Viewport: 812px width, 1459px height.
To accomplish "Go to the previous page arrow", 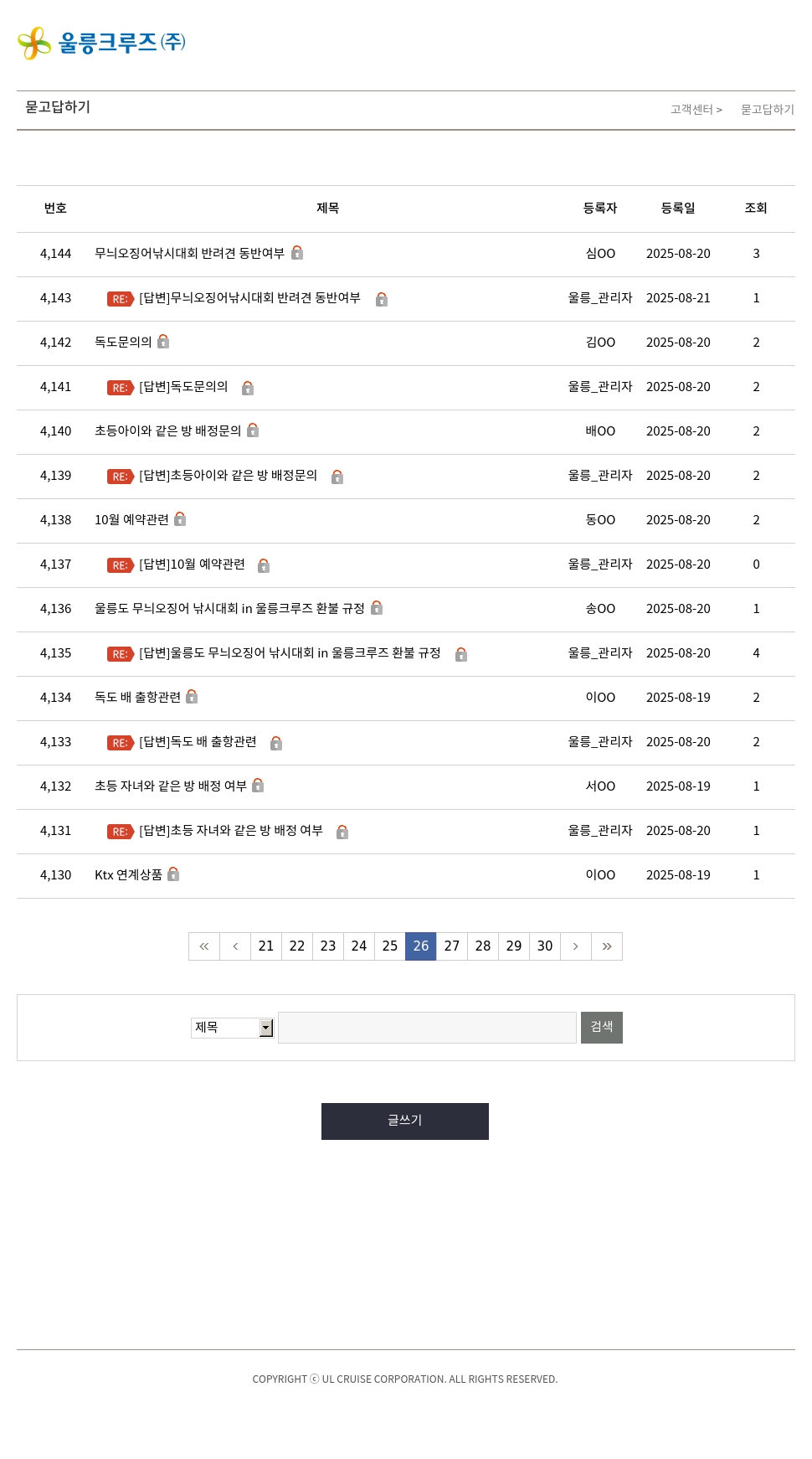I will coord(235,946).
